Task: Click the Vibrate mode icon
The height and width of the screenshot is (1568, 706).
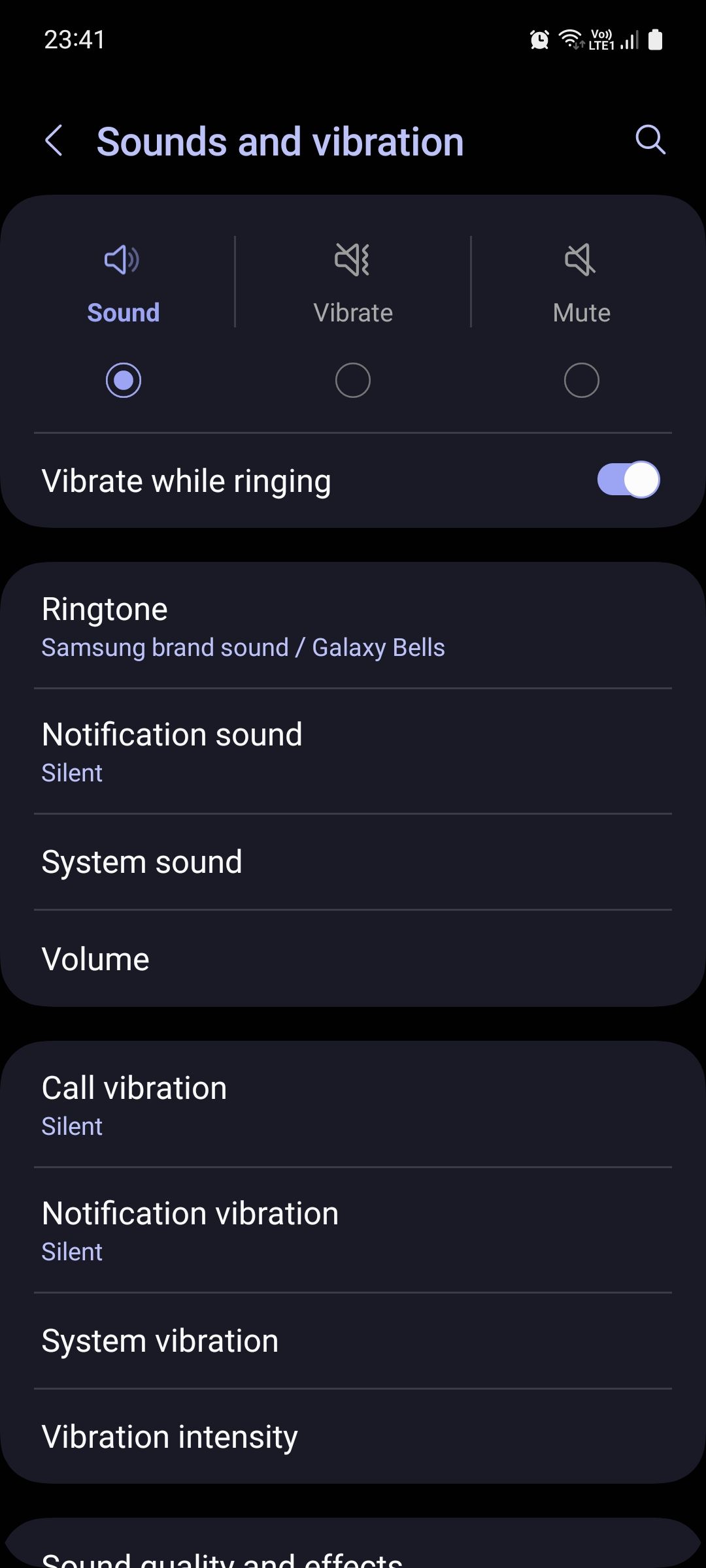Action: [352, 261]
